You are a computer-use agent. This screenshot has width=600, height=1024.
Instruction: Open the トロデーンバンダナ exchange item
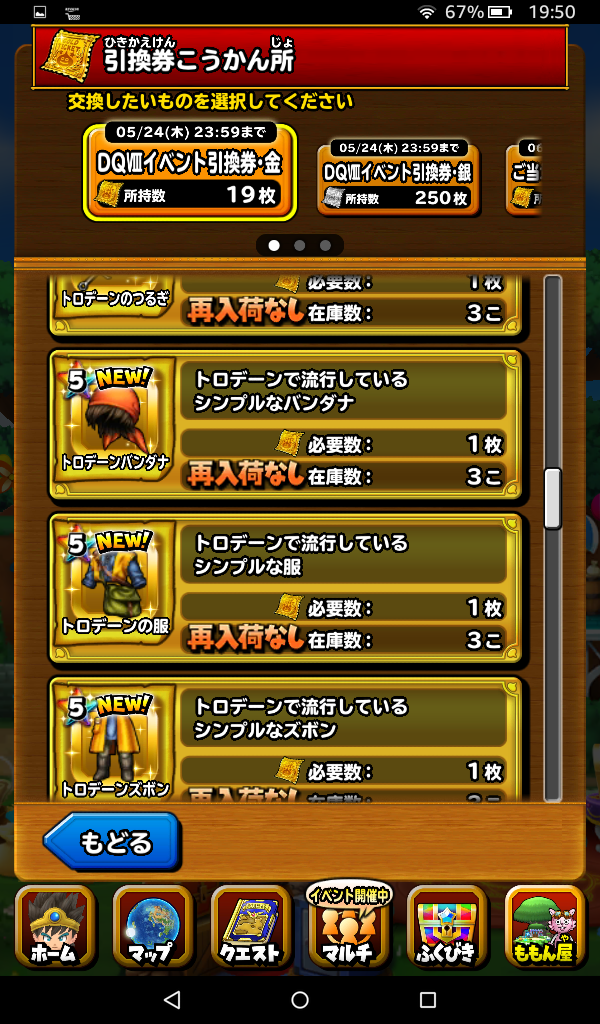(286, 426)
